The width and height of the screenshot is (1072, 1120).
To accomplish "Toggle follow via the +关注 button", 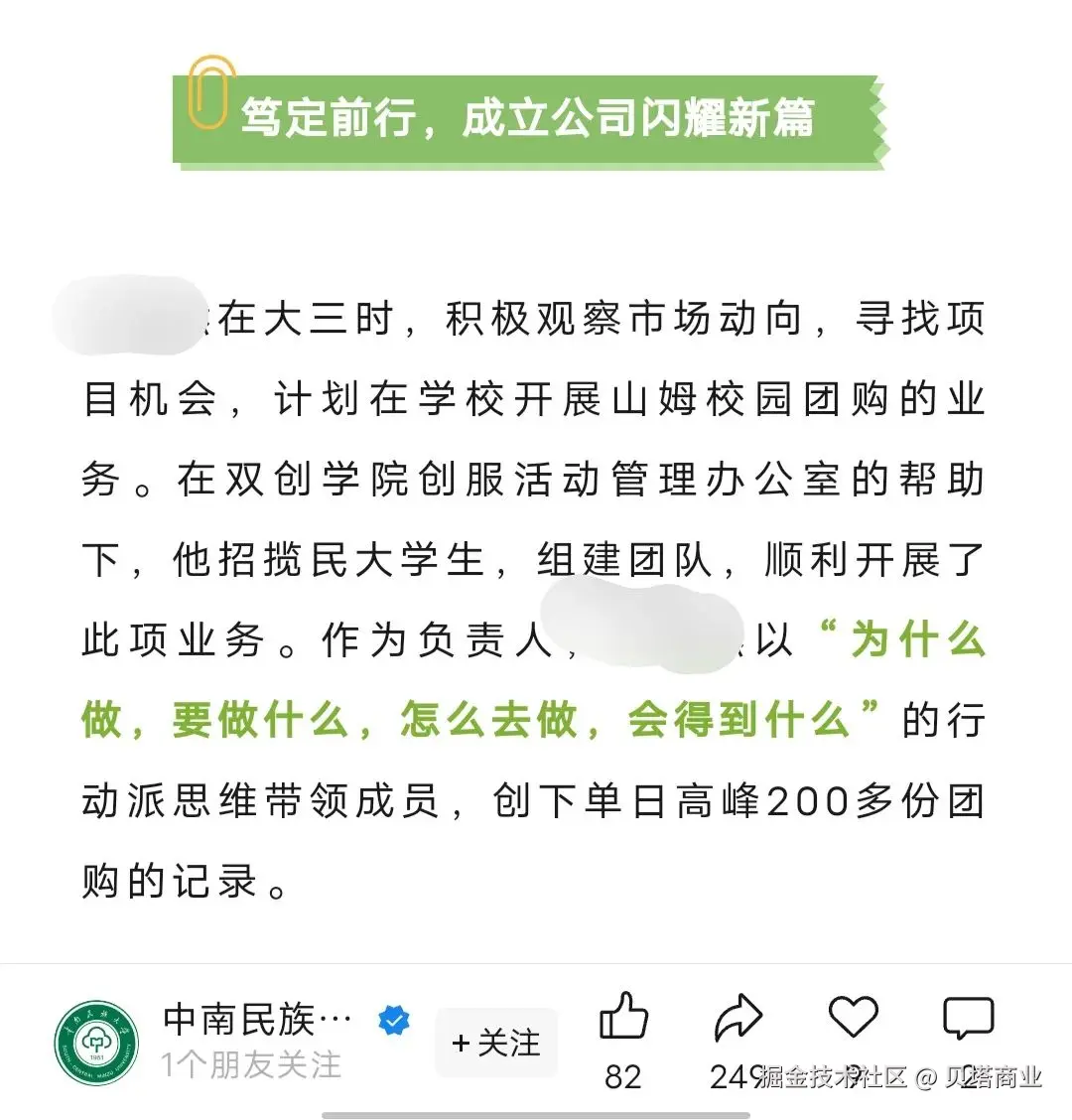I will click(496, 1043).
